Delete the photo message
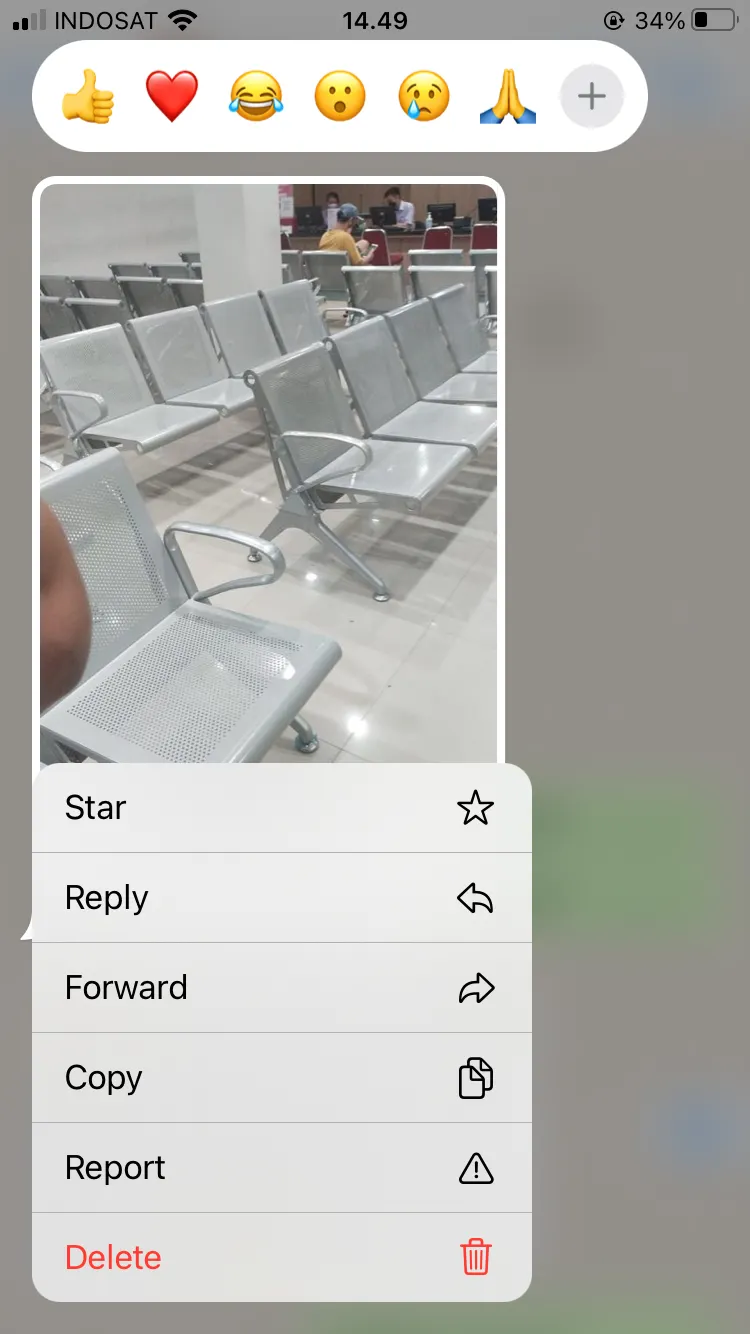The image size is (750, 1334). (281, 1258)
